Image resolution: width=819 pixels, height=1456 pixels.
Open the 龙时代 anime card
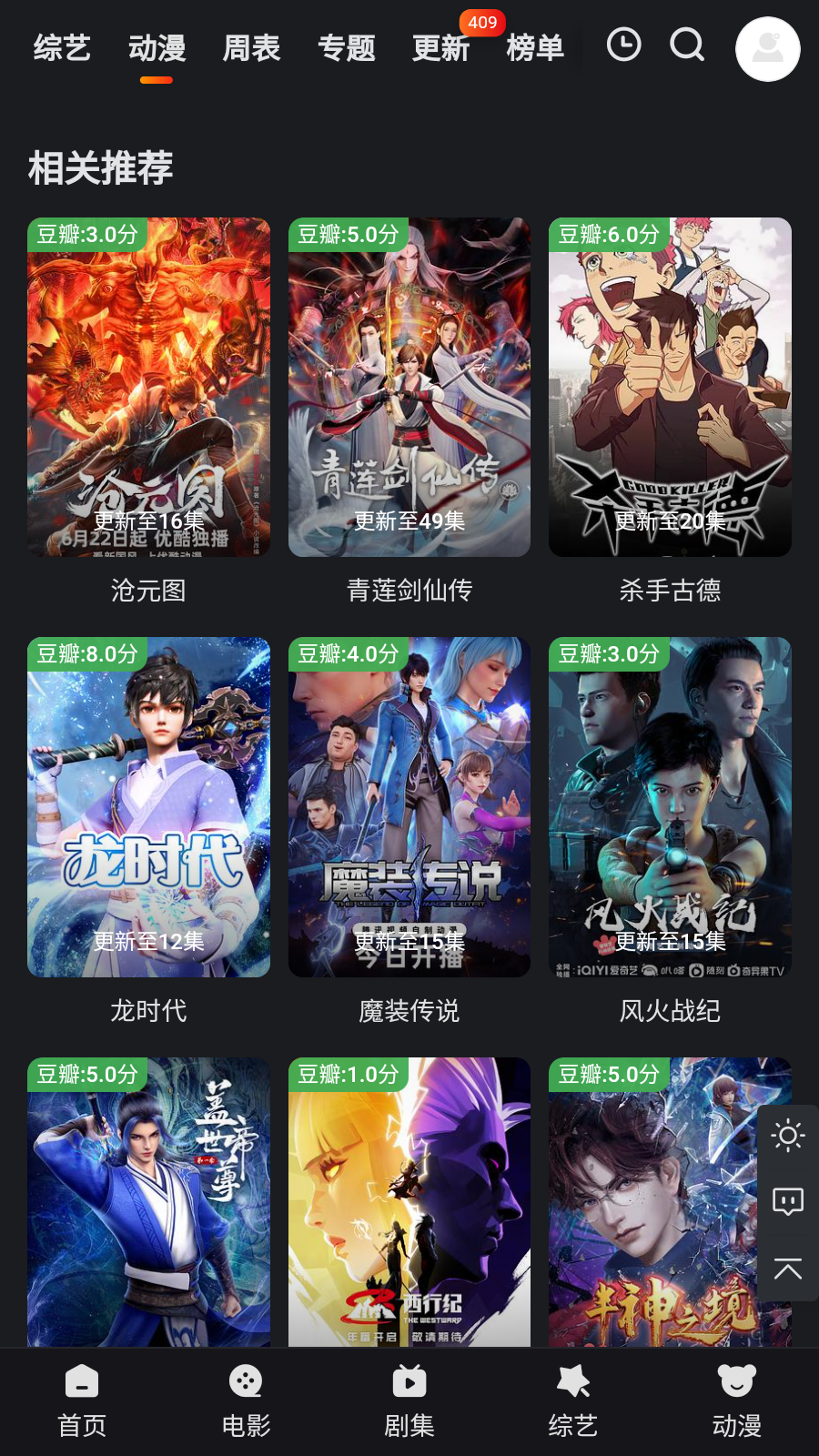click(148, 807)
